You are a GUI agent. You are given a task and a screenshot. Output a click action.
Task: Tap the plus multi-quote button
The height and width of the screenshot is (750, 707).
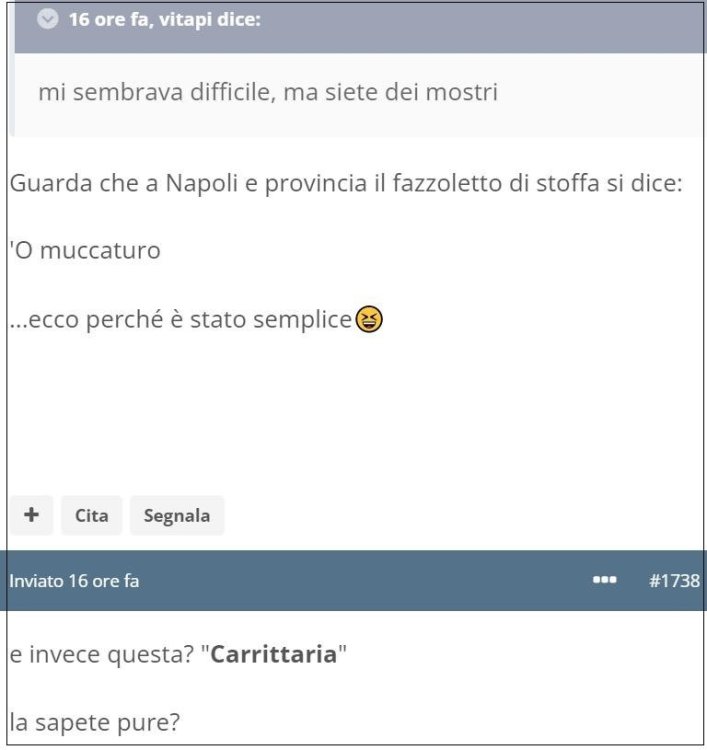coord(32,516)
